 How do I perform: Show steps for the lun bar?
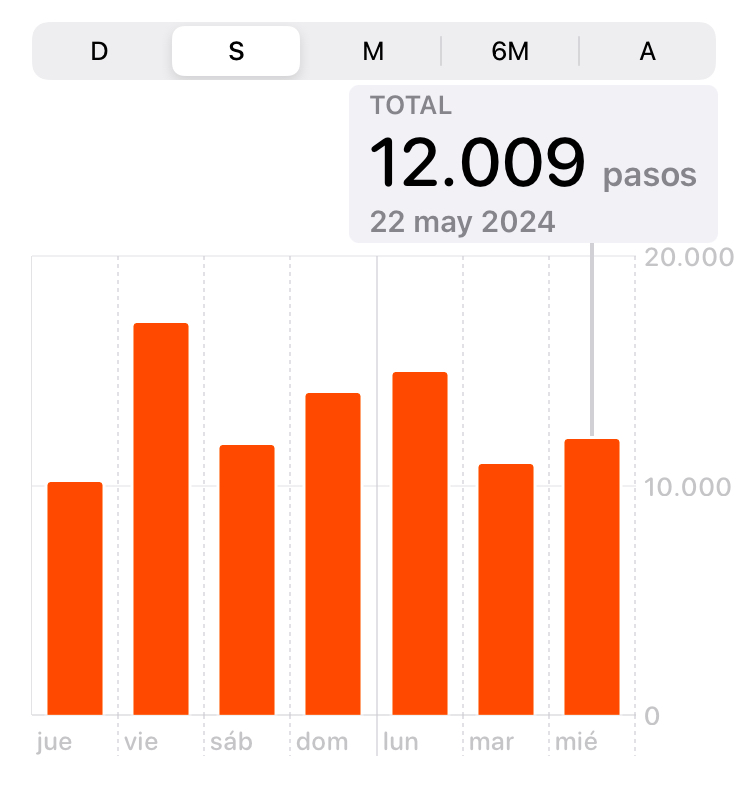point(419,543)
